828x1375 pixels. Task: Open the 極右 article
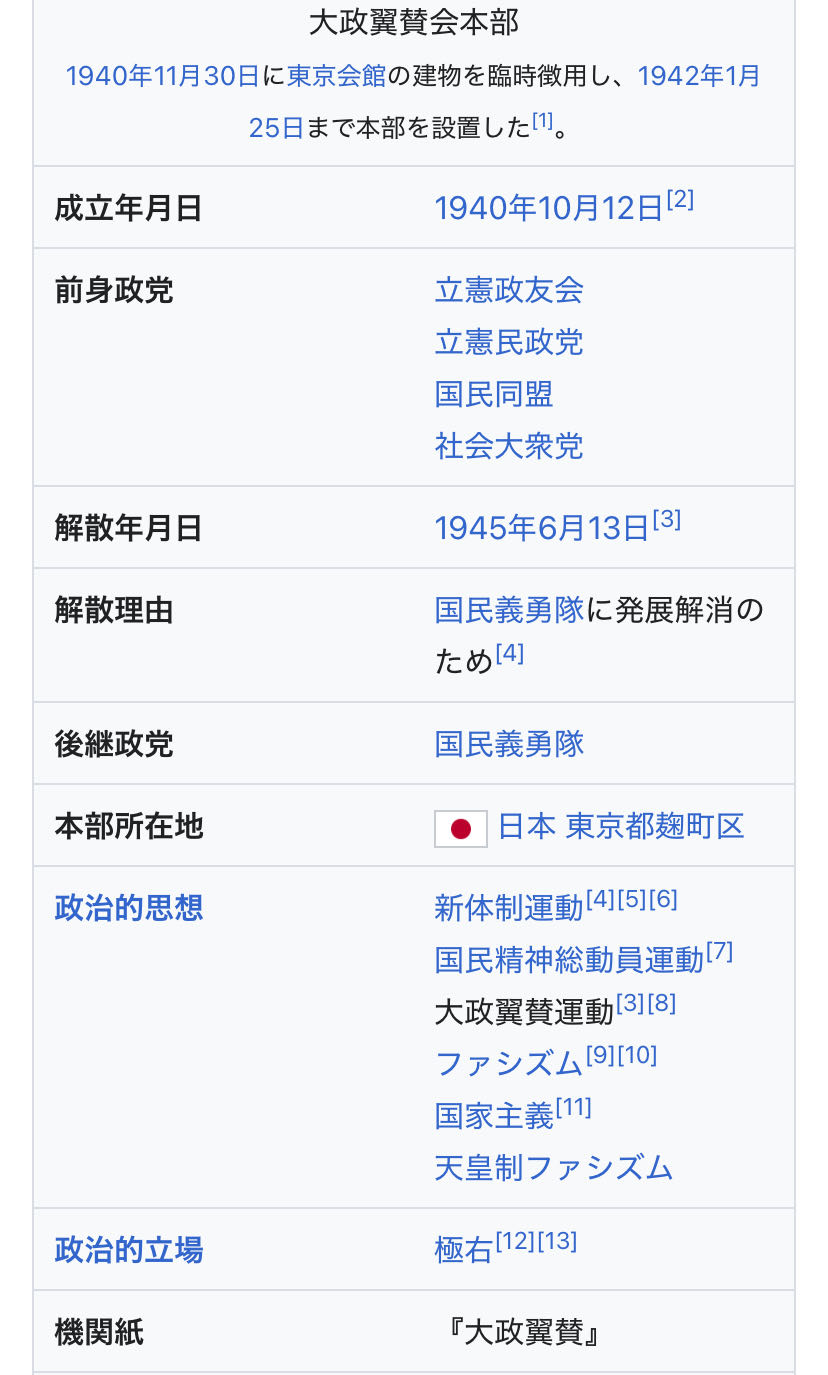click(464, 1250)
